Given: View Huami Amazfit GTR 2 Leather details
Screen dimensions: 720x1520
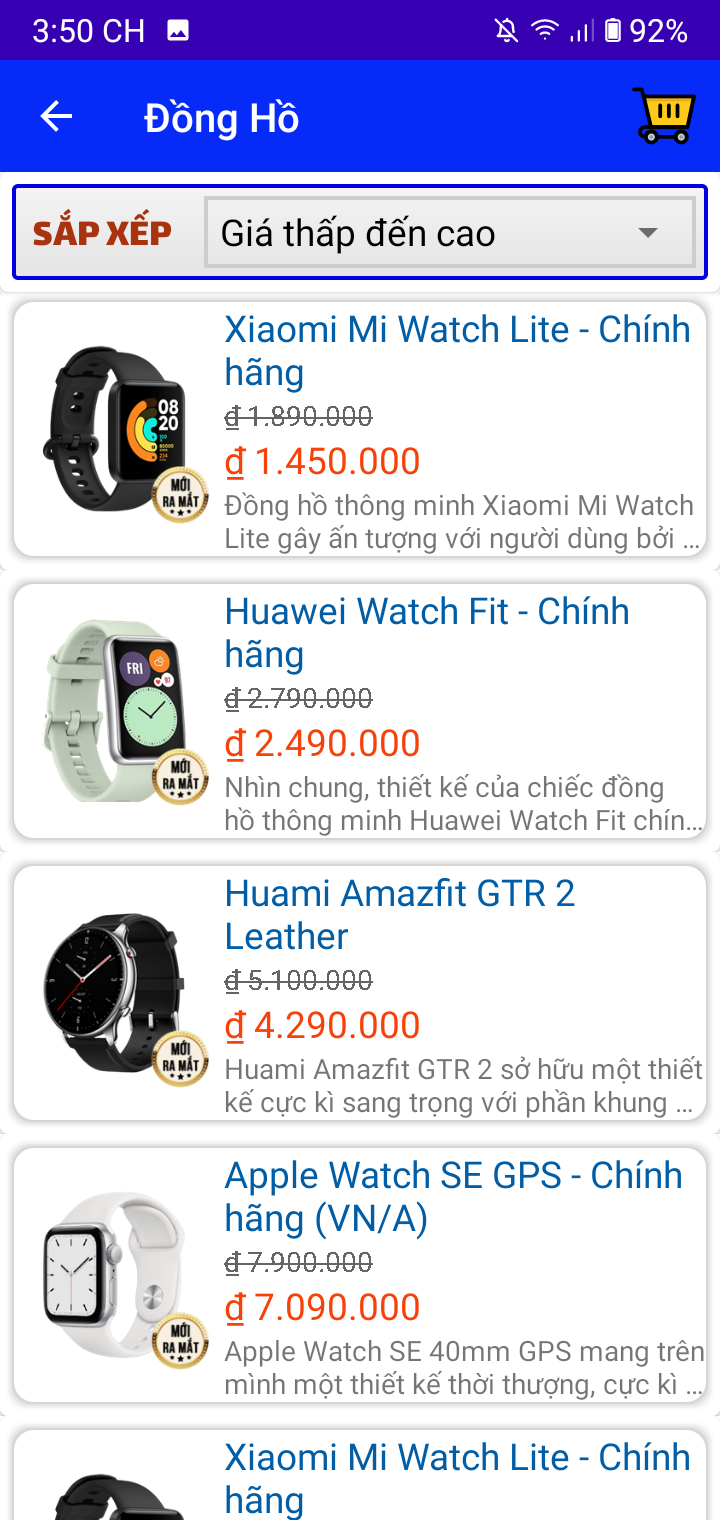Looking at the screenshot, I should [x=360, y=993].
